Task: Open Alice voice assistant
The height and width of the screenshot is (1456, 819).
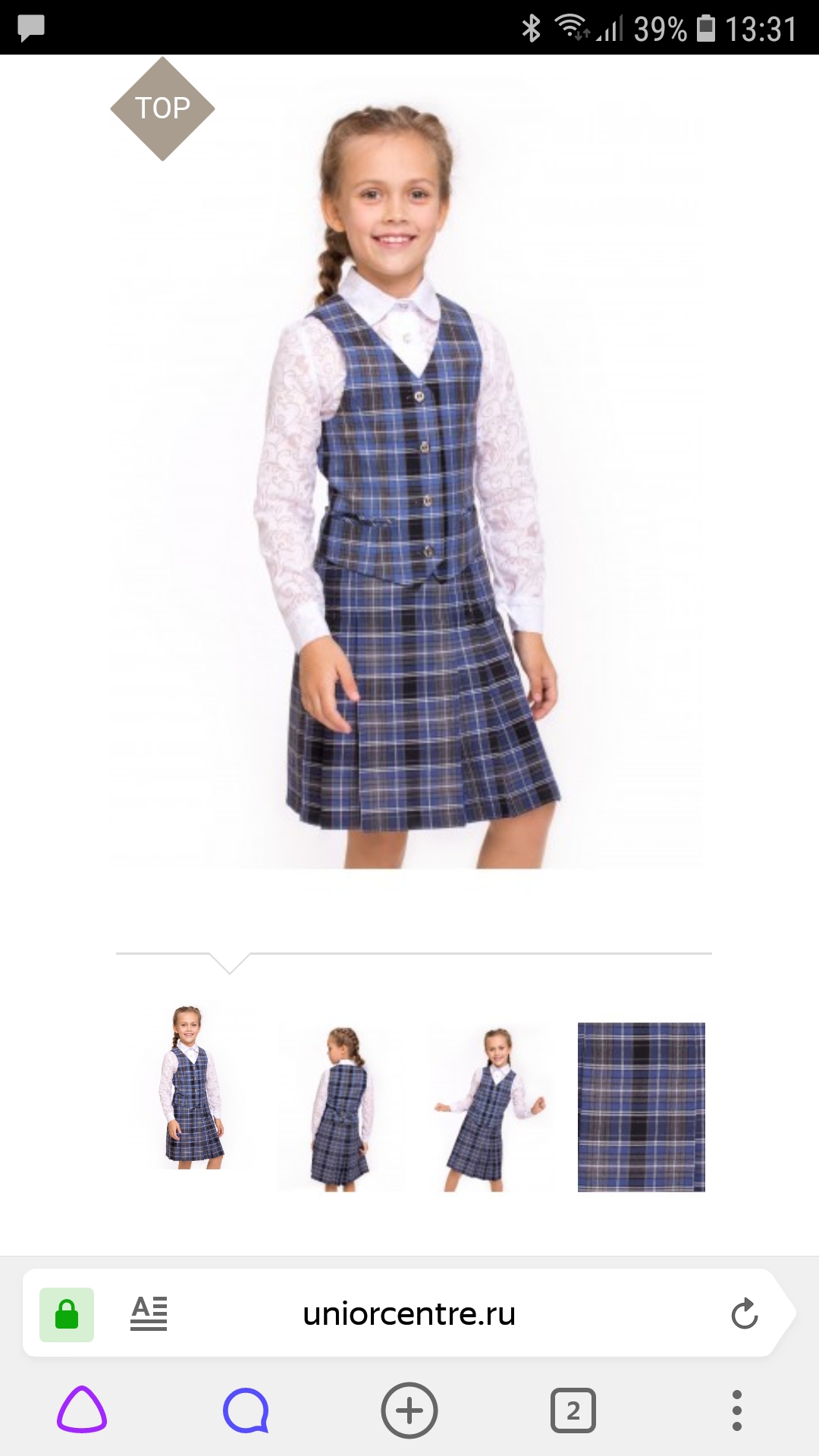Action: tap(82, 1410)
